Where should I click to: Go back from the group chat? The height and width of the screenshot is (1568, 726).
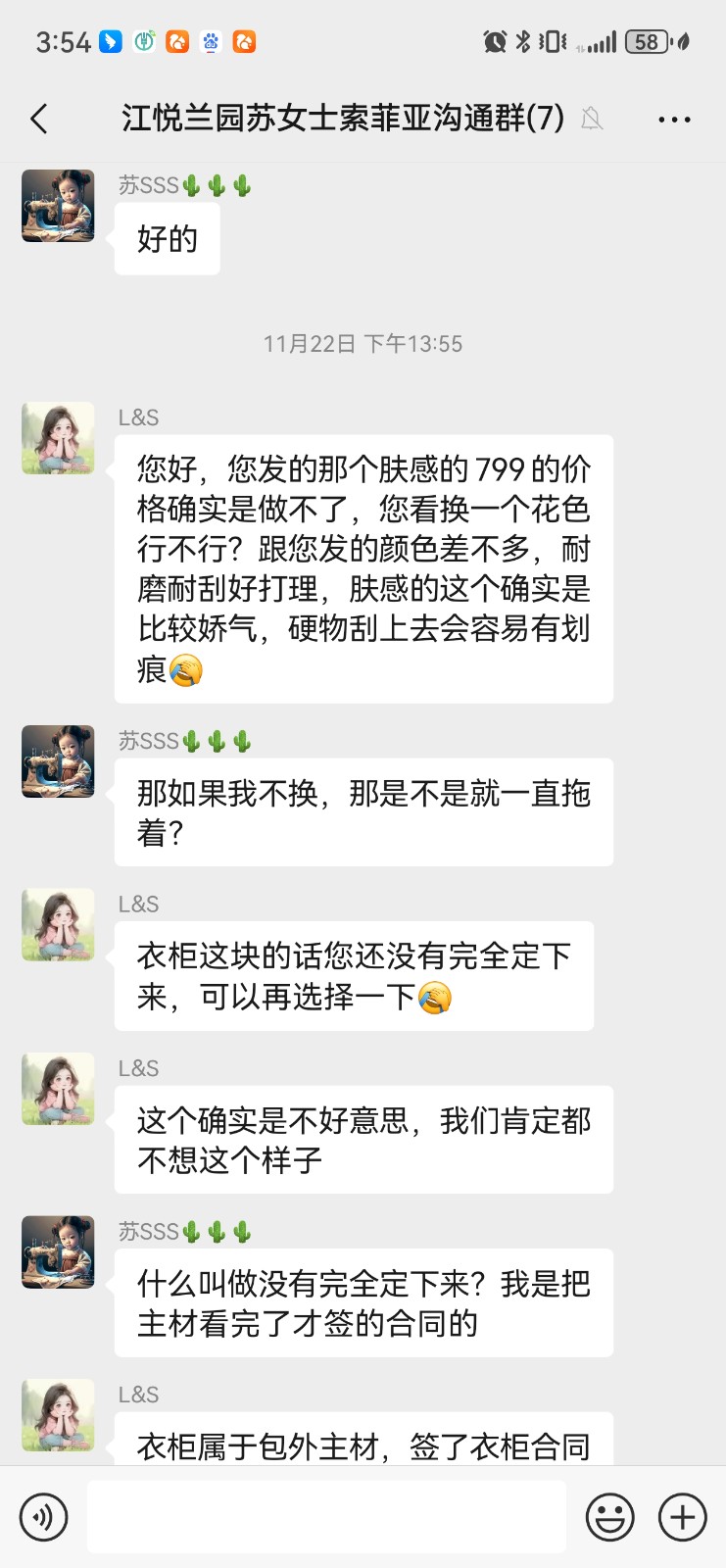[x=39, y=120]
